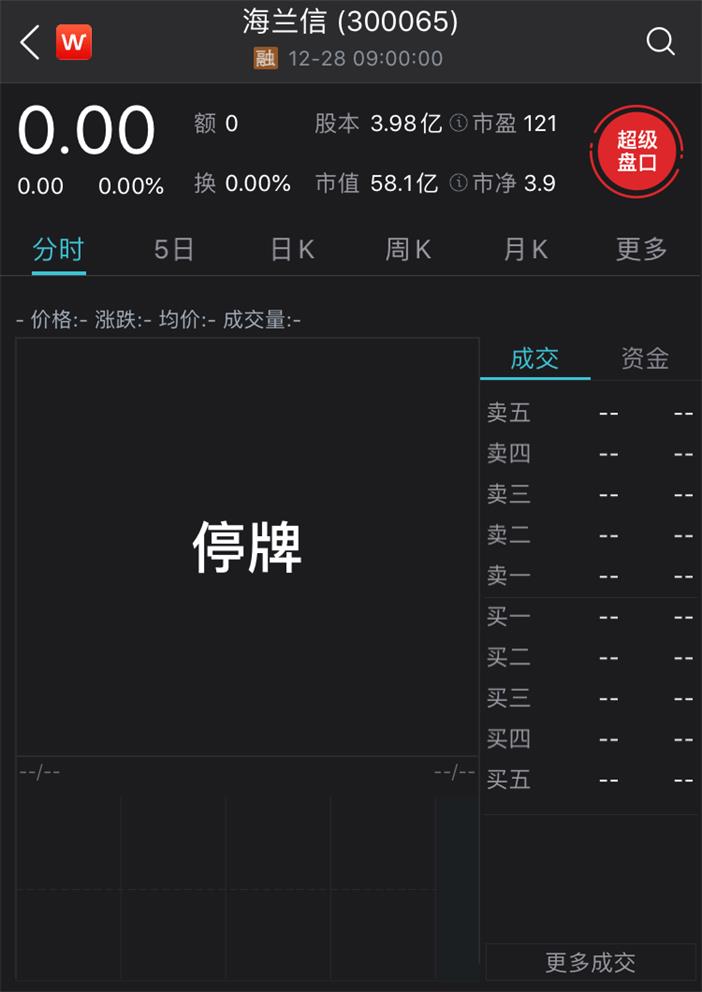This screenshot has width=702, height=992.
Task: Switch to the 成交 panel tab
Action: tap(535, 359)
